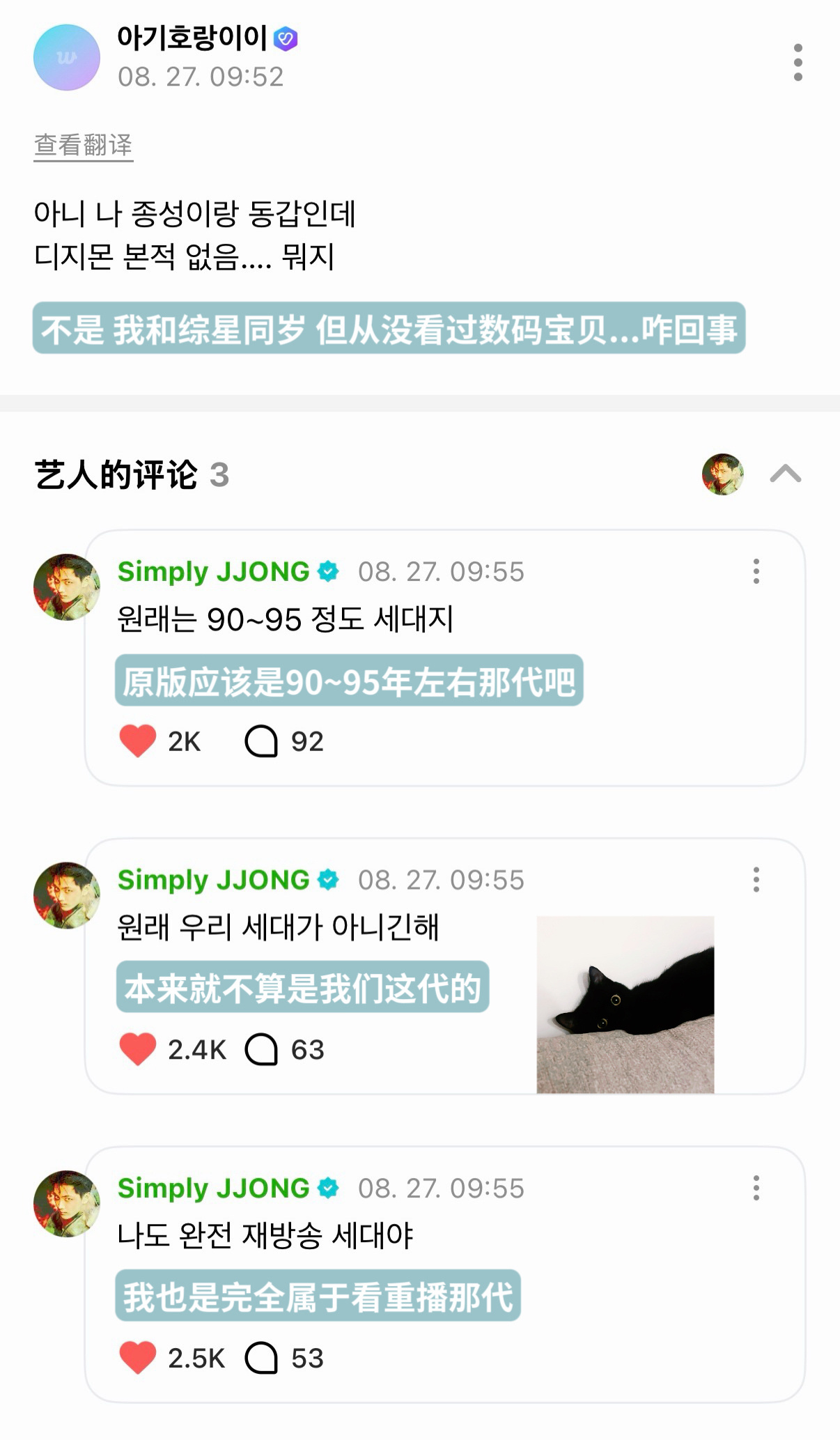The height and width of the screenshot is (1440, 840).
Task: Open options for the cat photo comment
Action: tap(756, 880)
